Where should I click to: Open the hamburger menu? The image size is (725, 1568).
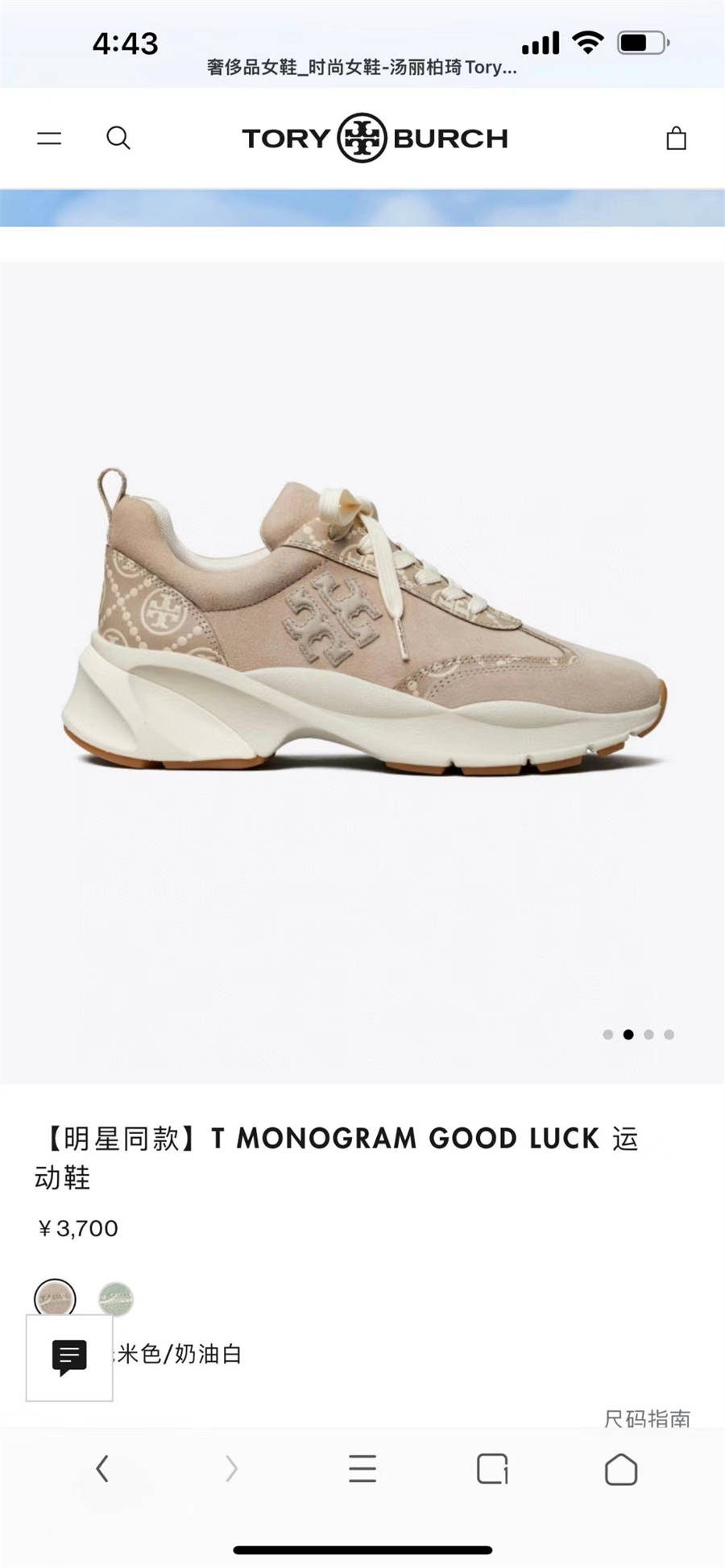pos(49,139)
